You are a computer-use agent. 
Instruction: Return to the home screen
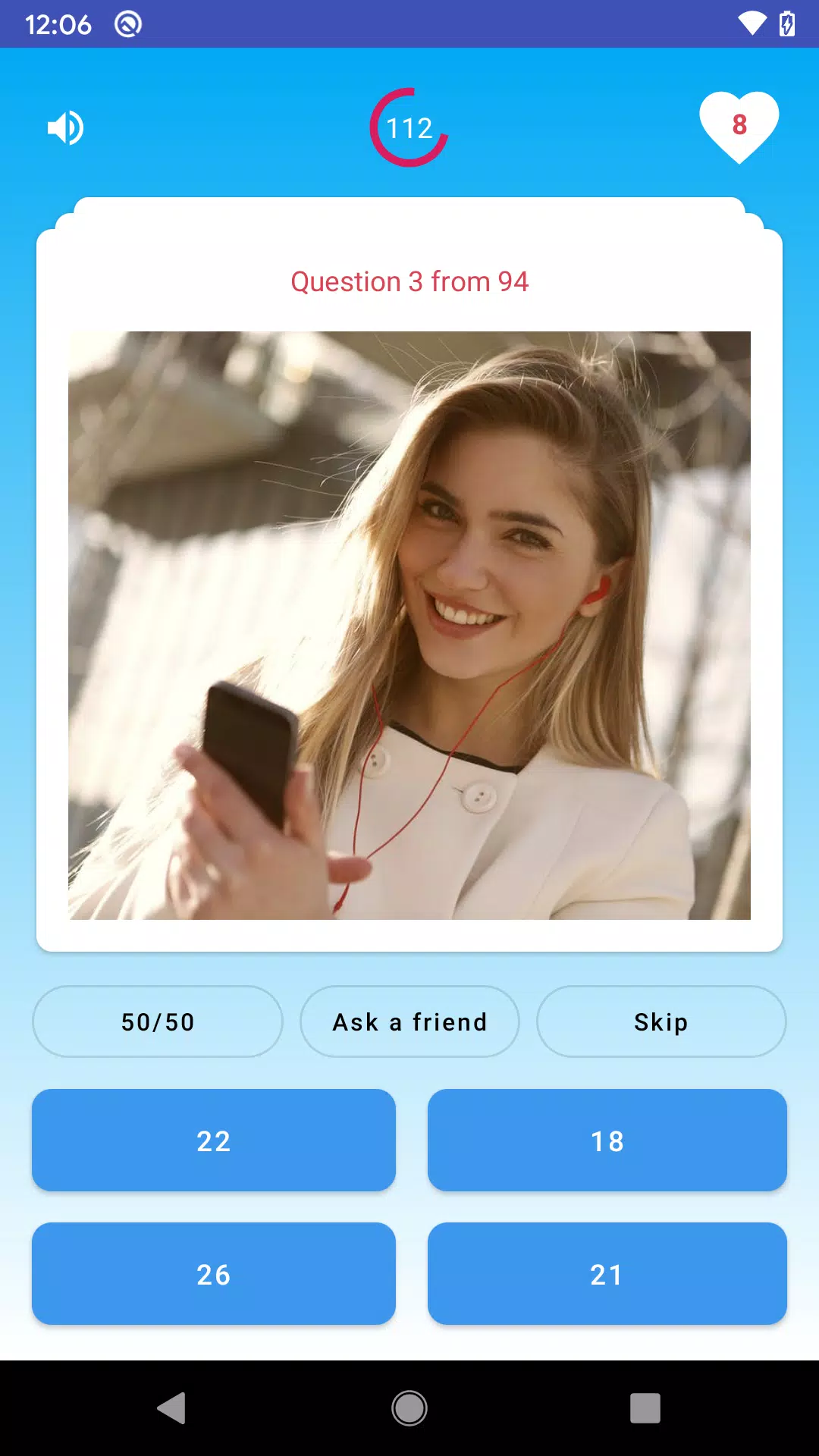pos(409,1408)
